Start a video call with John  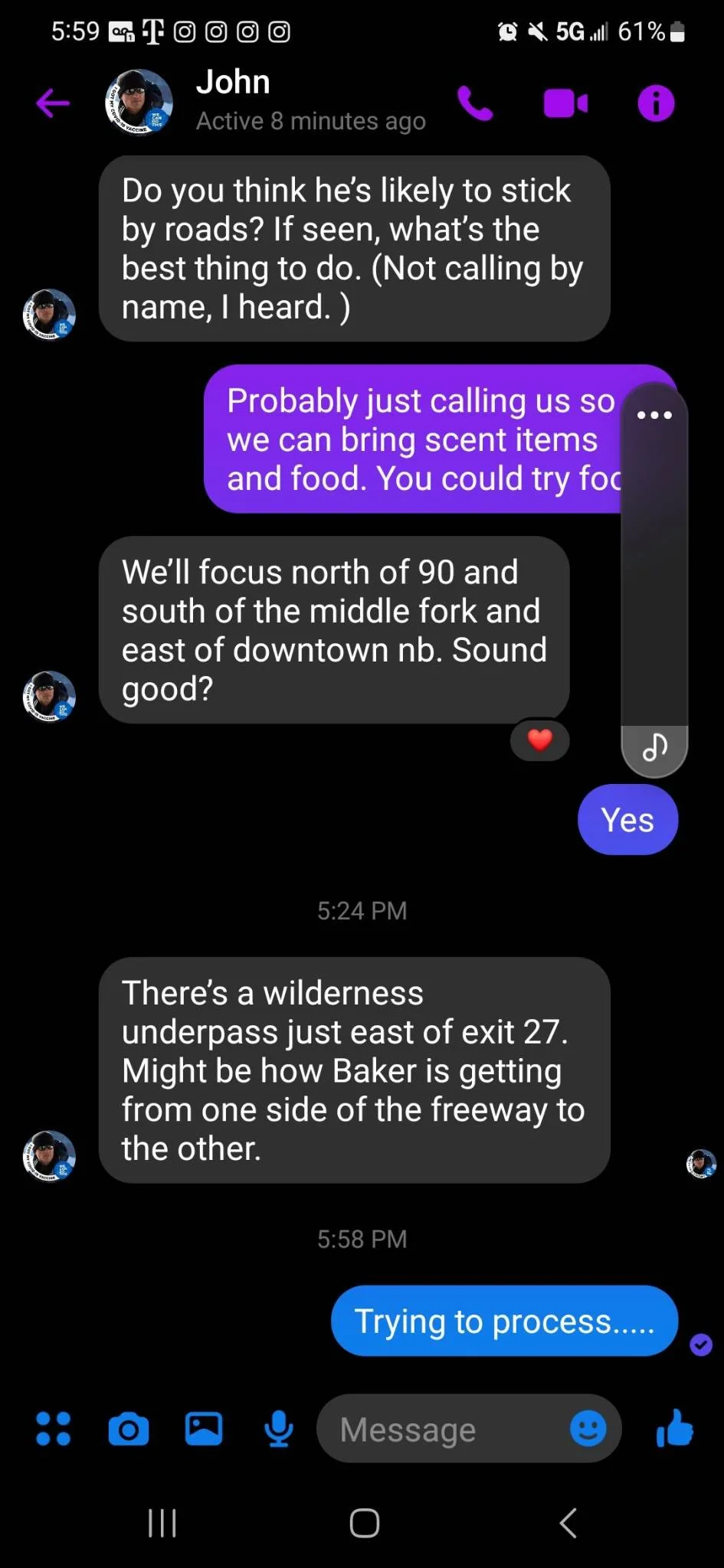tap(565, 103)
